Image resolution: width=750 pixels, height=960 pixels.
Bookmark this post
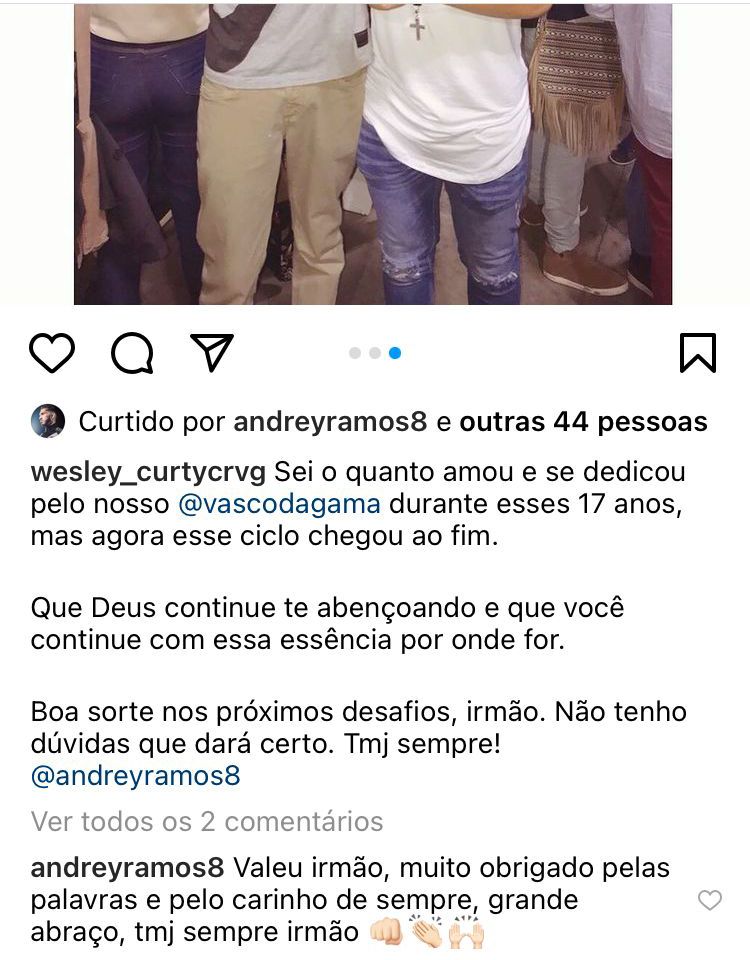pos(697,353)
